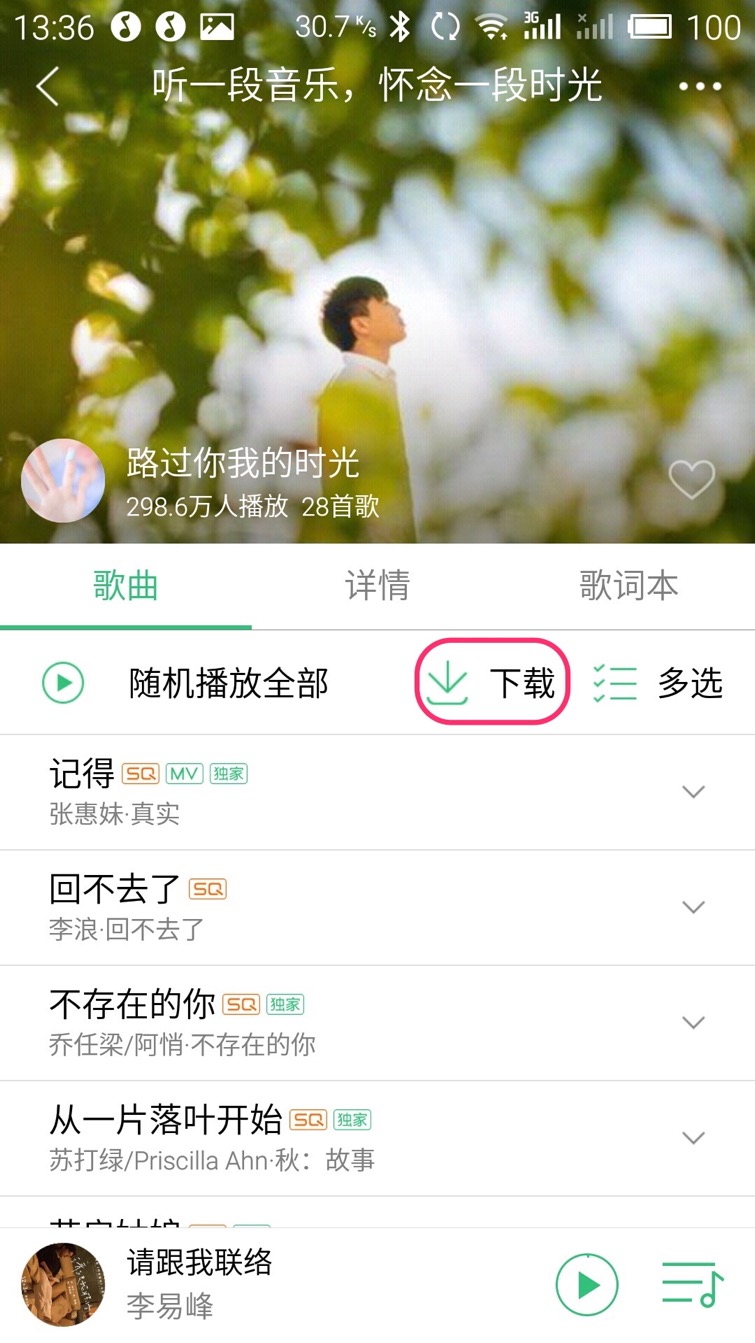Screen dimensions: 755x1343
Task: Resume playback of 请跟我联络
Action: (x=587, y=1285)
